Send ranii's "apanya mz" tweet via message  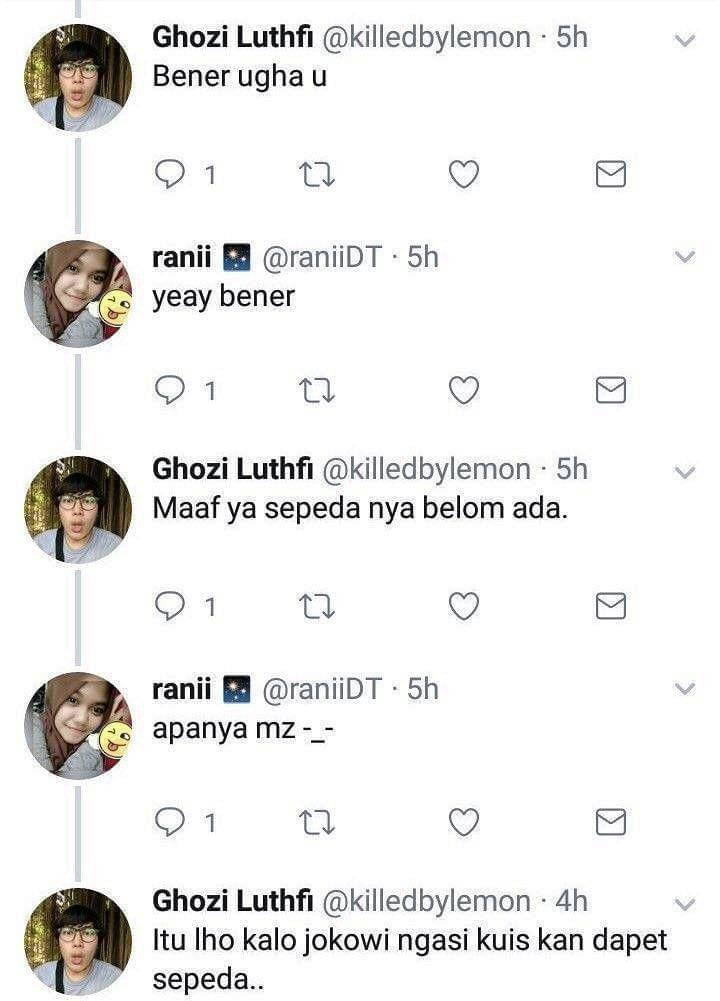coord(610,822)
